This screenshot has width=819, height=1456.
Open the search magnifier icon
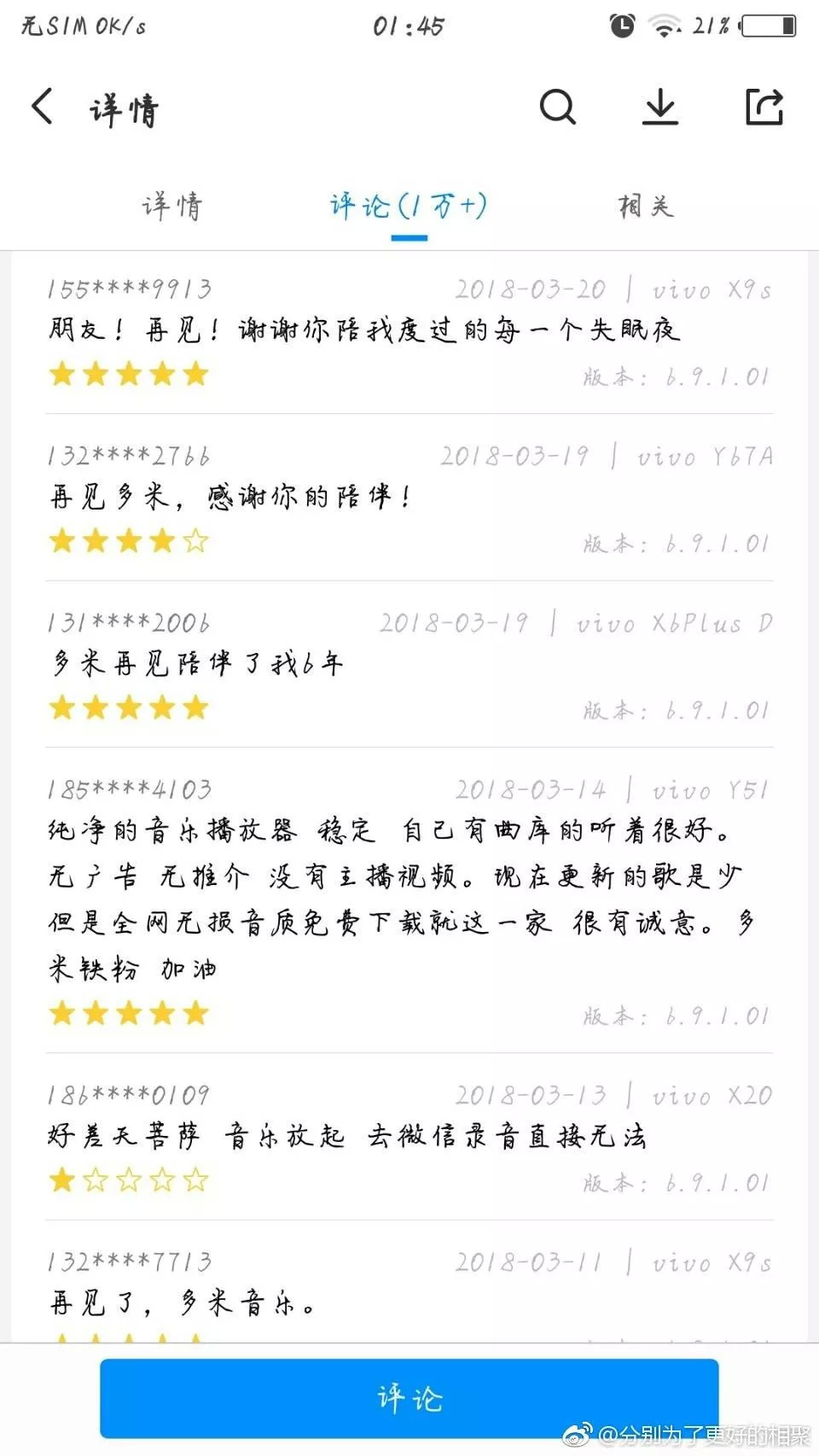tap(558, 108)
